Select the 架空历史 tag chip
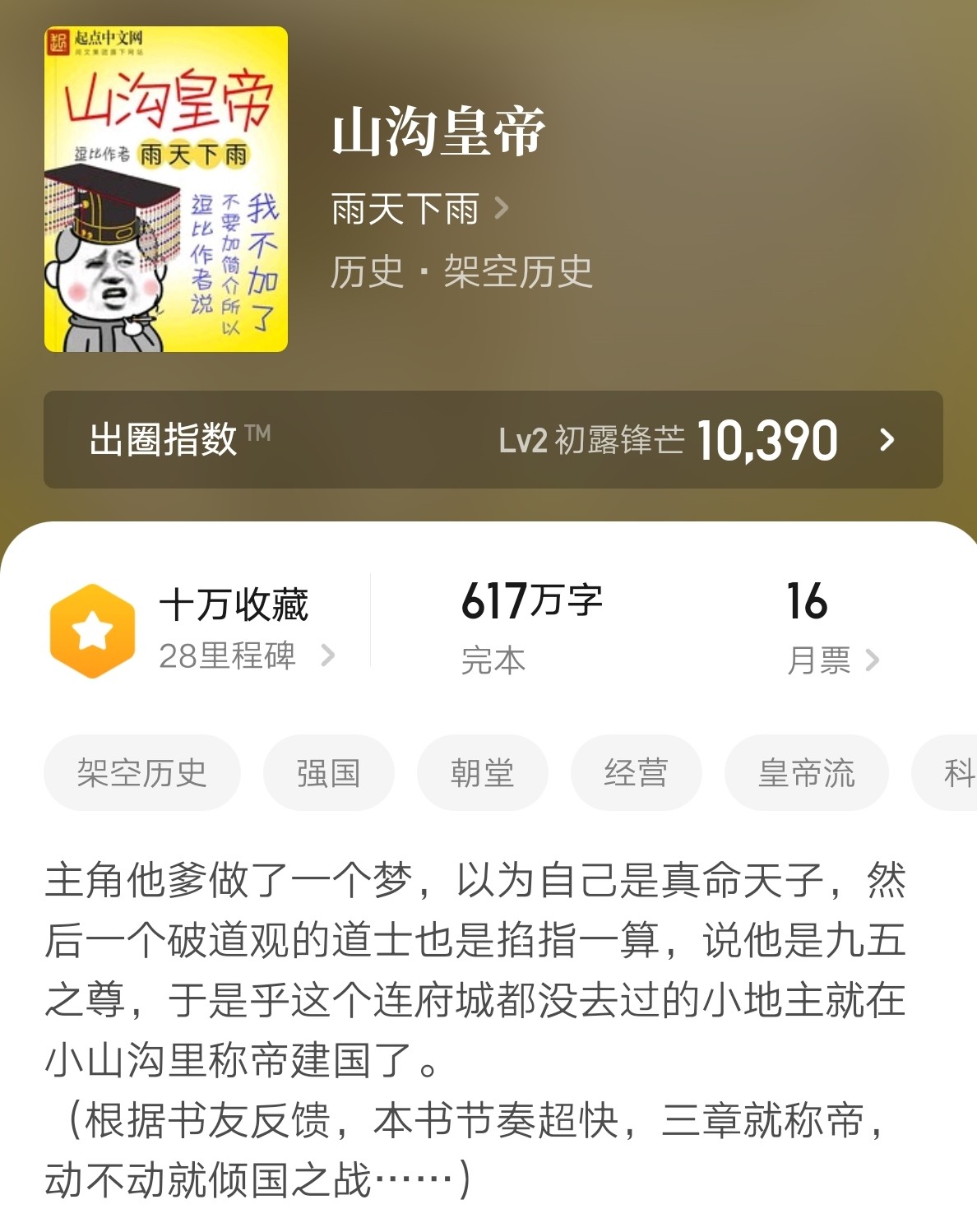Image resolution: width=977 pixels, height=1232 pixels. 141,773
